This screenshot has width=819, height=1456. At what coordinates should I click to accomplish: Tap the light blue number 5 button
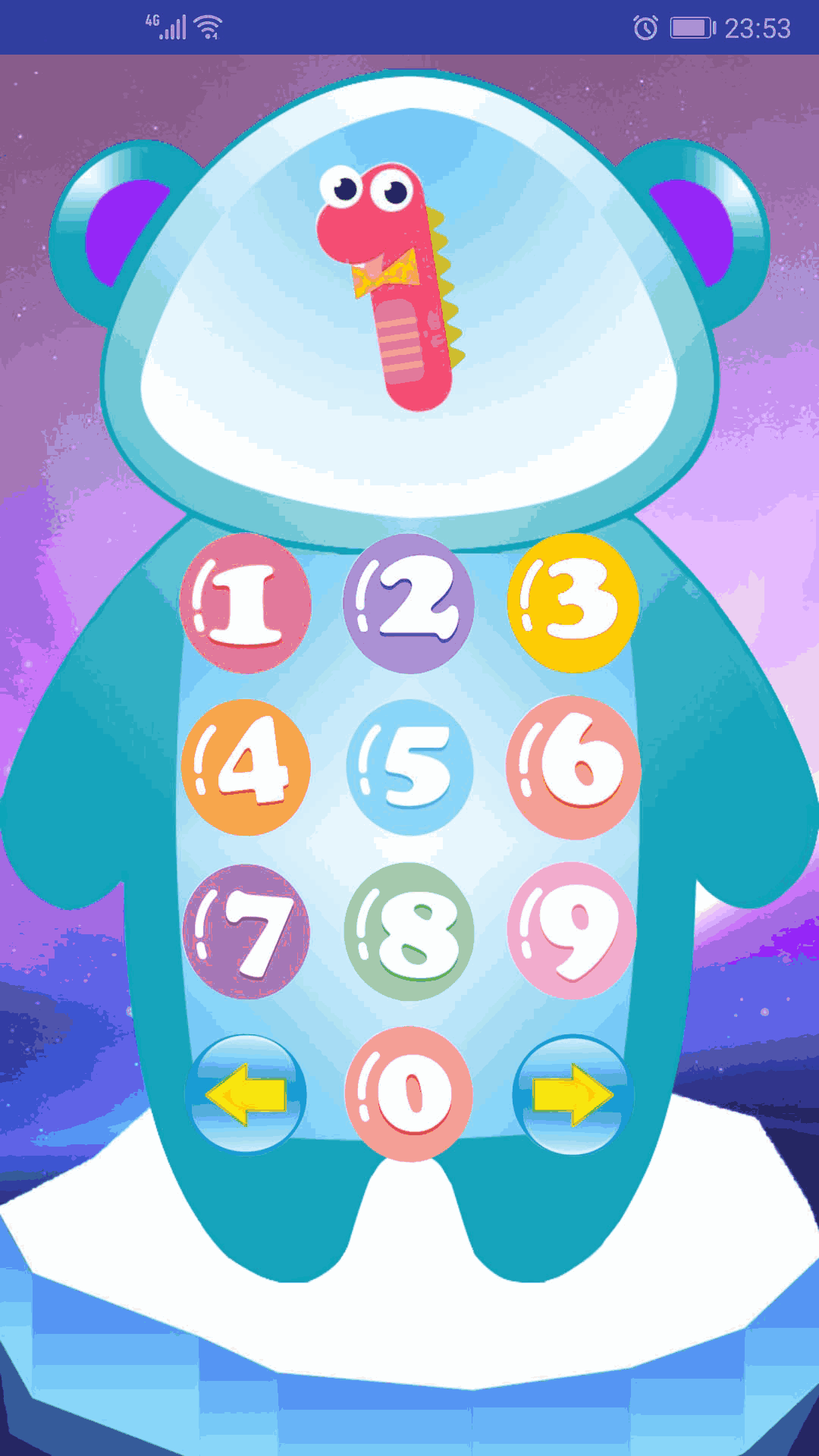[x=409, y=767]
